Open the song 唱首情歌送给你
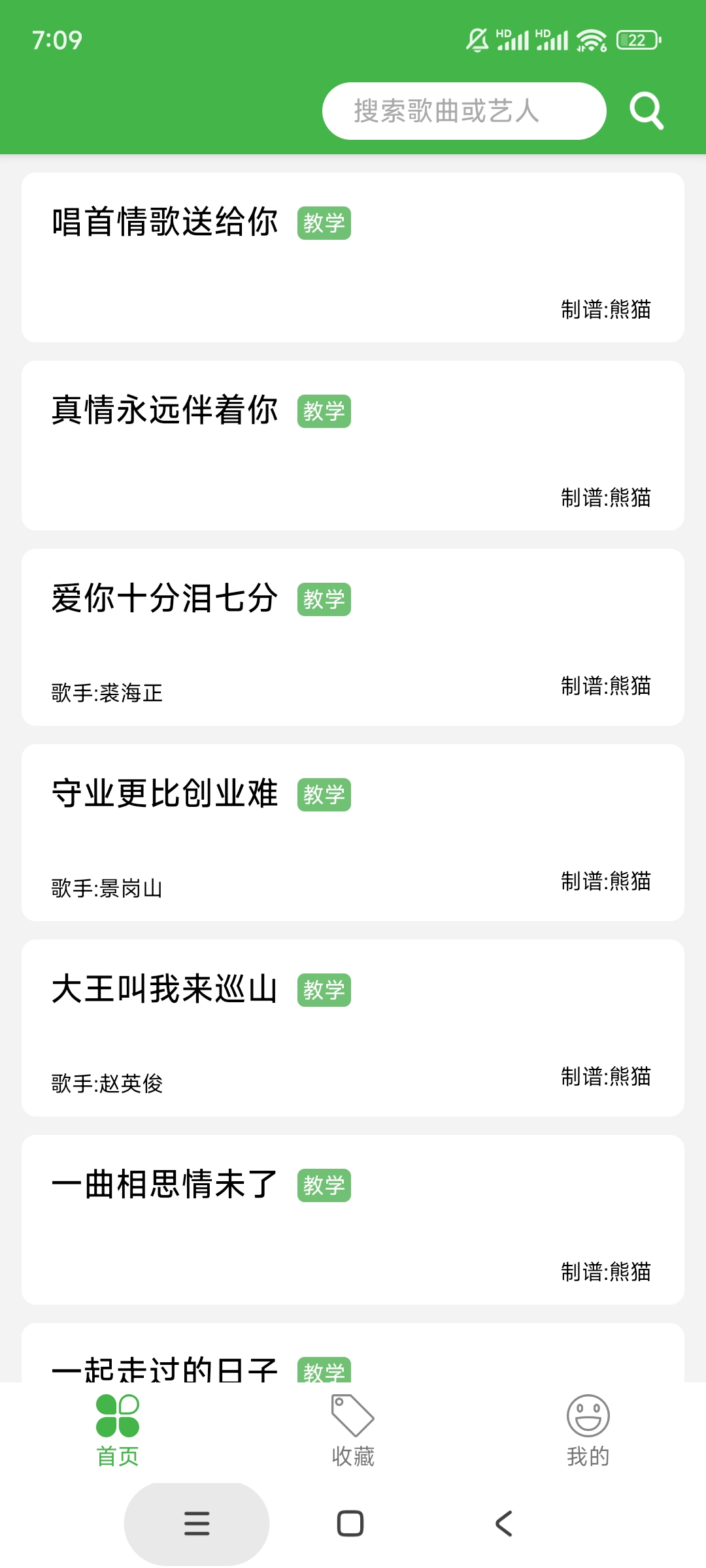This screenshot has width=706, height=1568. tap(353, 257)
